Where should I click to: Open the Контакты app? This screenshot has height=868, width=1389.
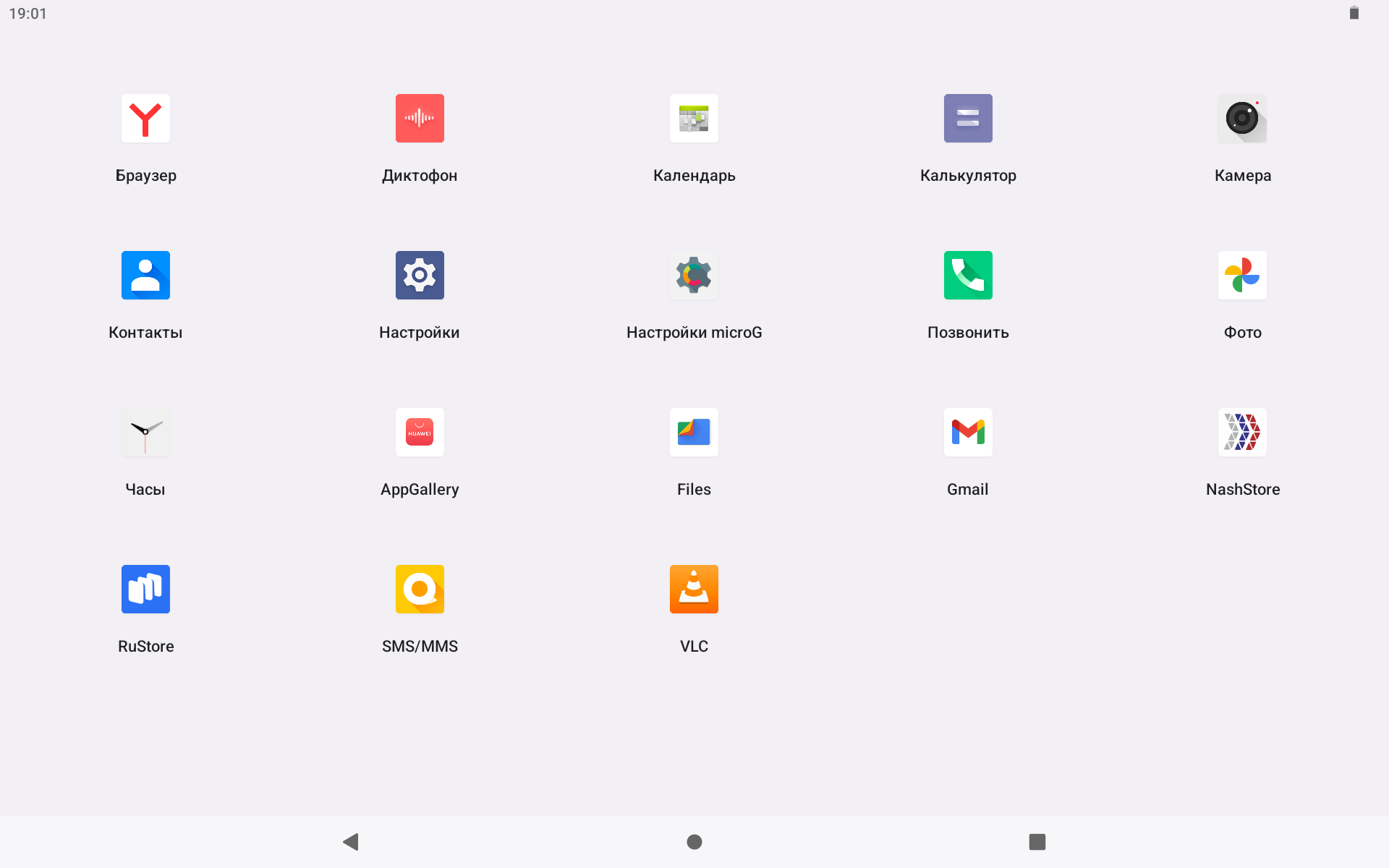pyautogui.click(x=145, y=276)
